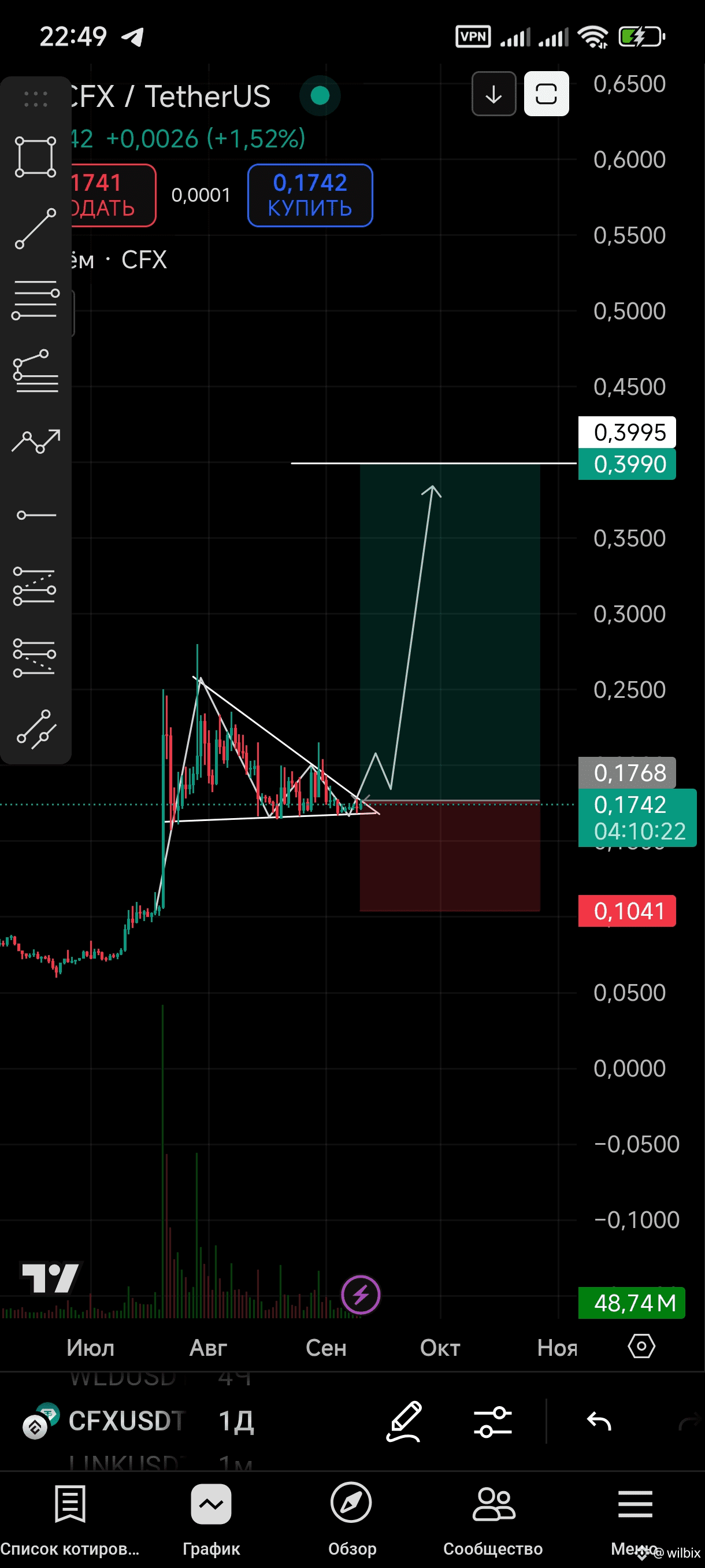Open chart settings sliders icon
This screenshot has width=705, height=1568.
tap(493, 1421)
